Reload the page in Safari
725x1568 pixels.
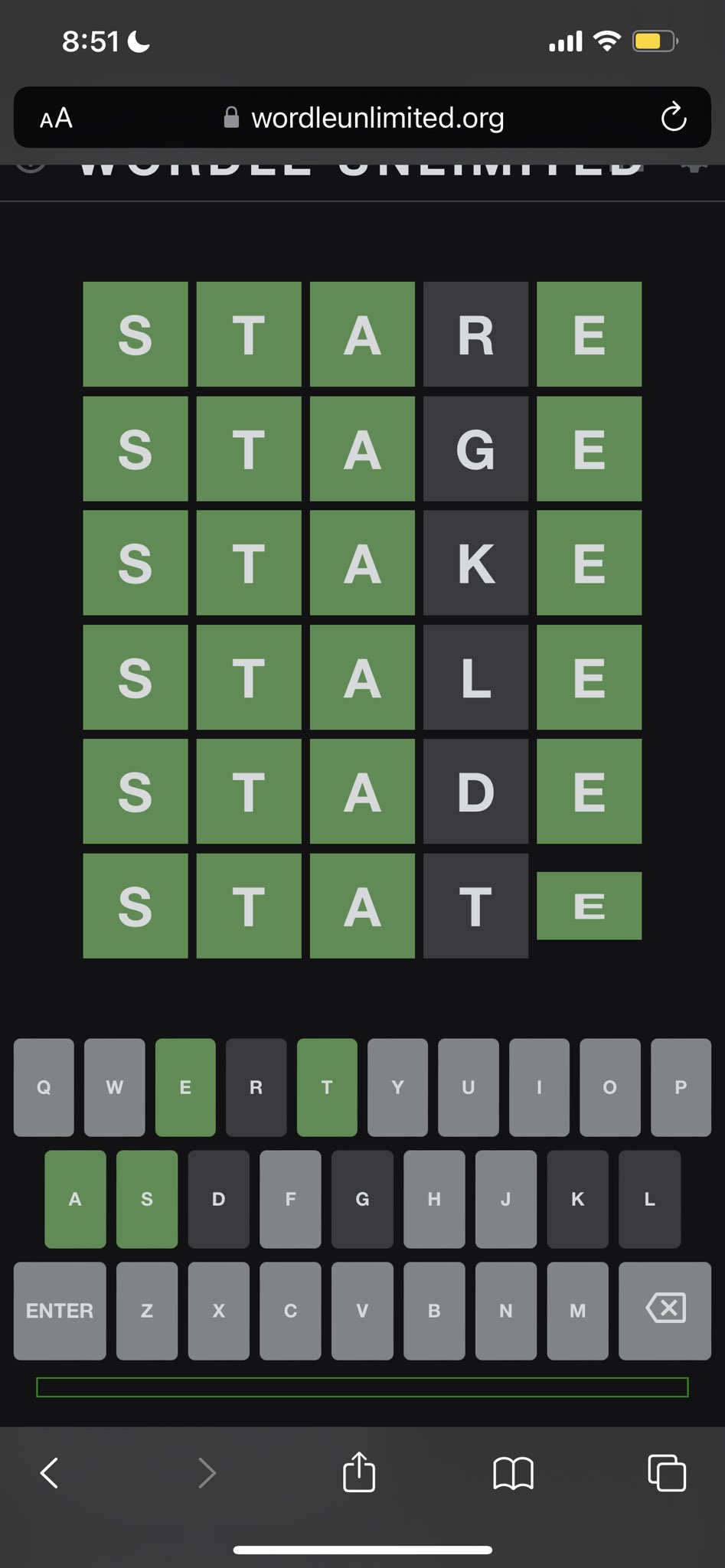(674, 117)
